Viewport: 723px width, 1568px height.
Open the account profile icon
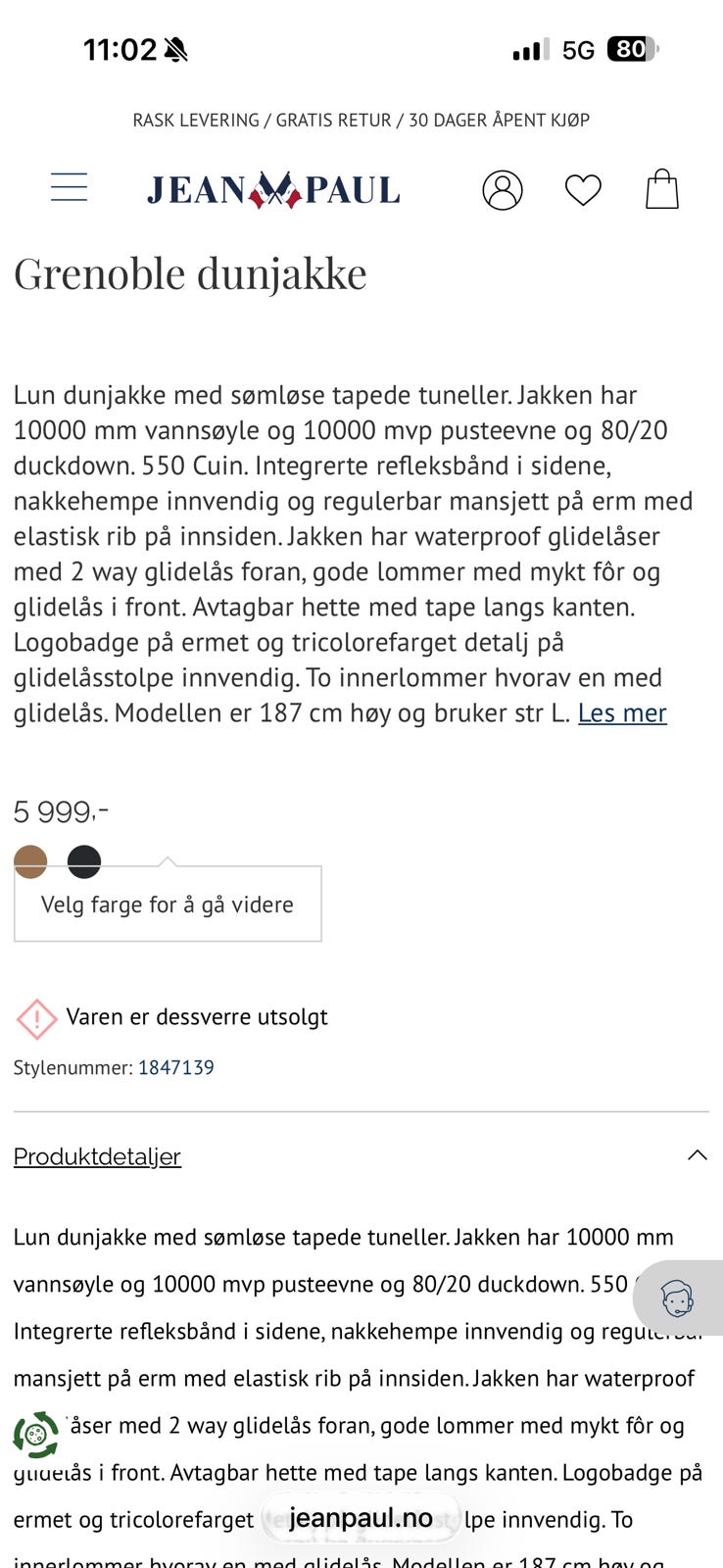click(504, 189)
